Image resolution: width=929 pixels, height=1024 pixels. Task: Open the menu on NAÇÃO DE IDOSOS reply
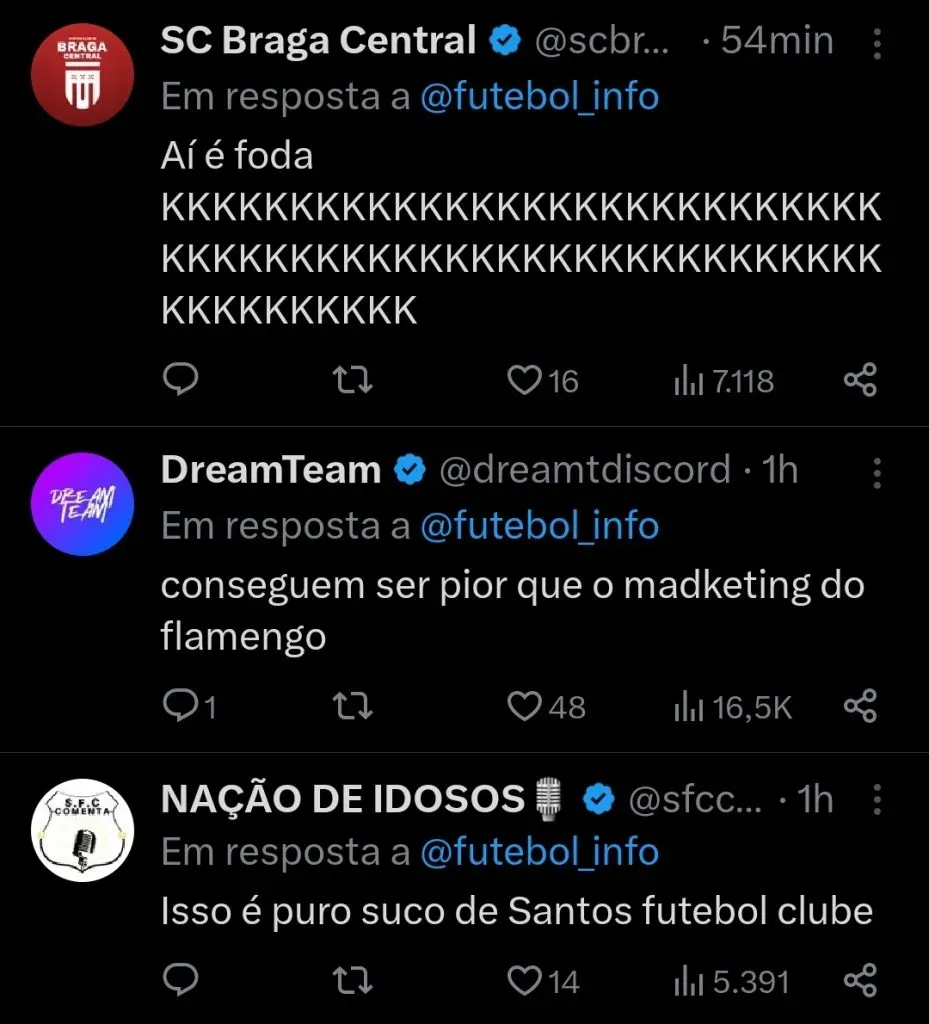877,799
